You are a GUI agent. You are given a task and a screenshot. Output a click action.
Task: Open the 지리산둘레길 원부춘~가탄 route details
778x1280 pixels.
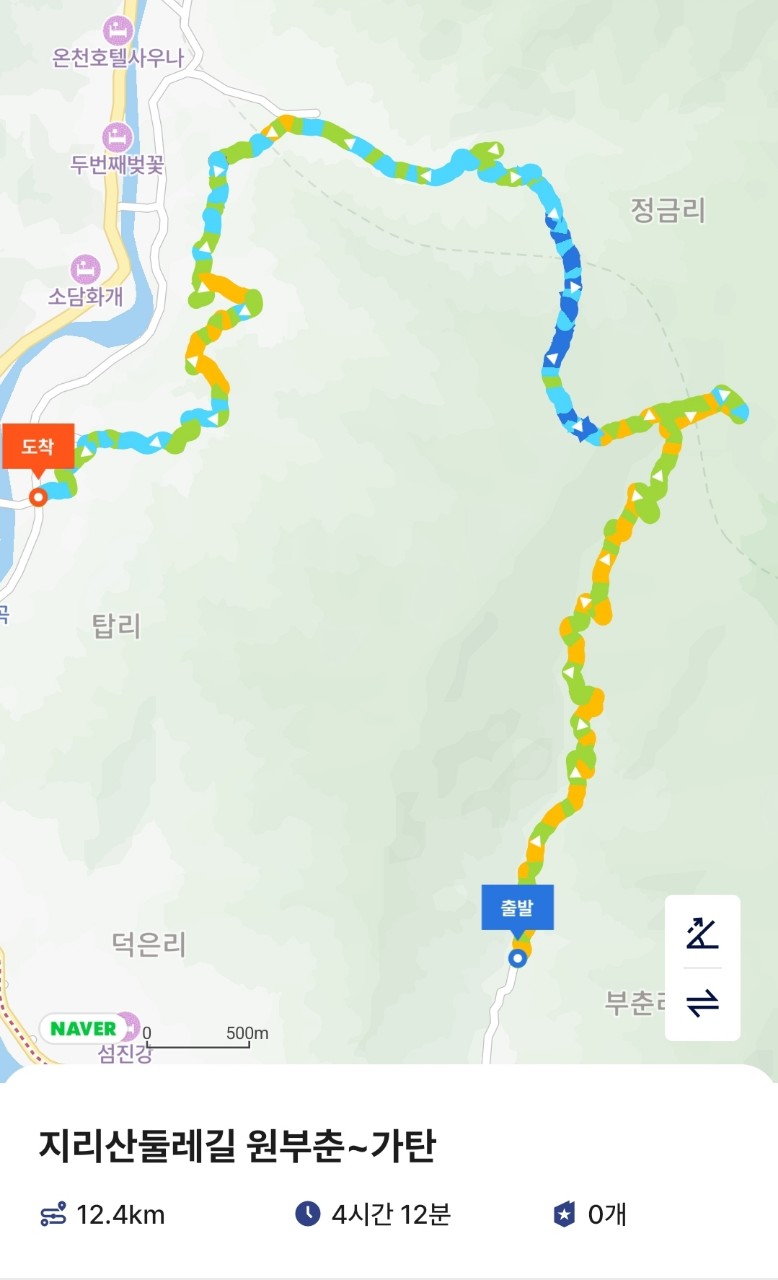[x=237, y=1146]
